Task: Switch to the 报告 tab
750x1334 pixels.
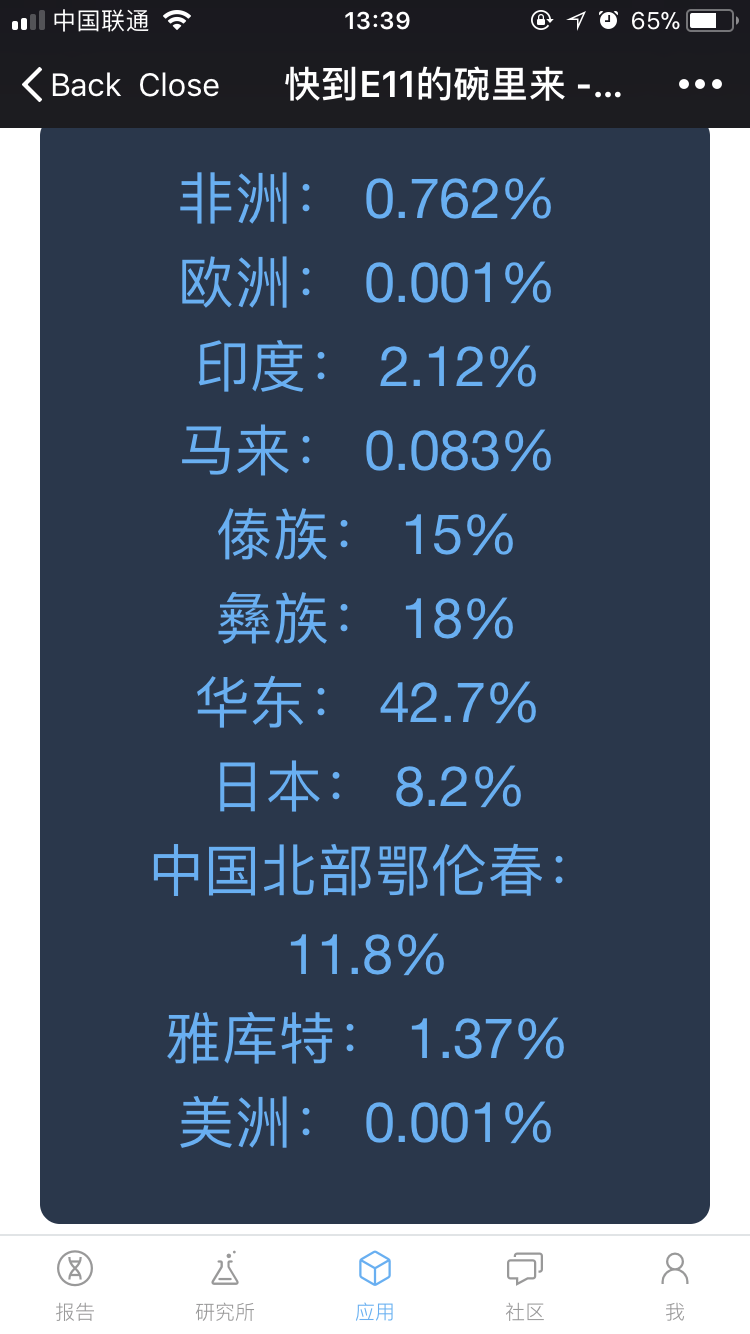Action: click(x=75, y=1286)
